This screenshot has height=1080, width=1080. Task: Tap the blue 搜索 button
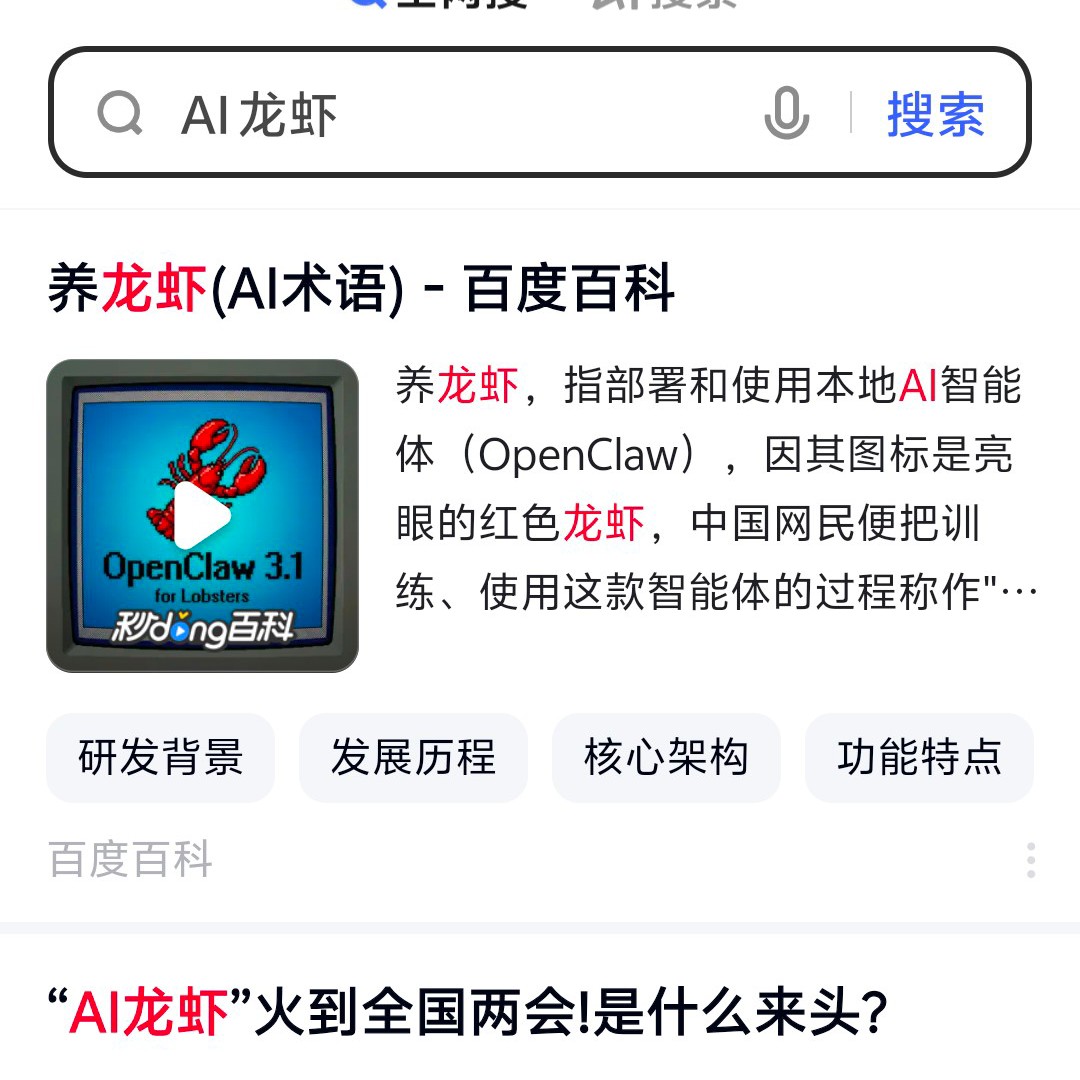tap(935, 114)
